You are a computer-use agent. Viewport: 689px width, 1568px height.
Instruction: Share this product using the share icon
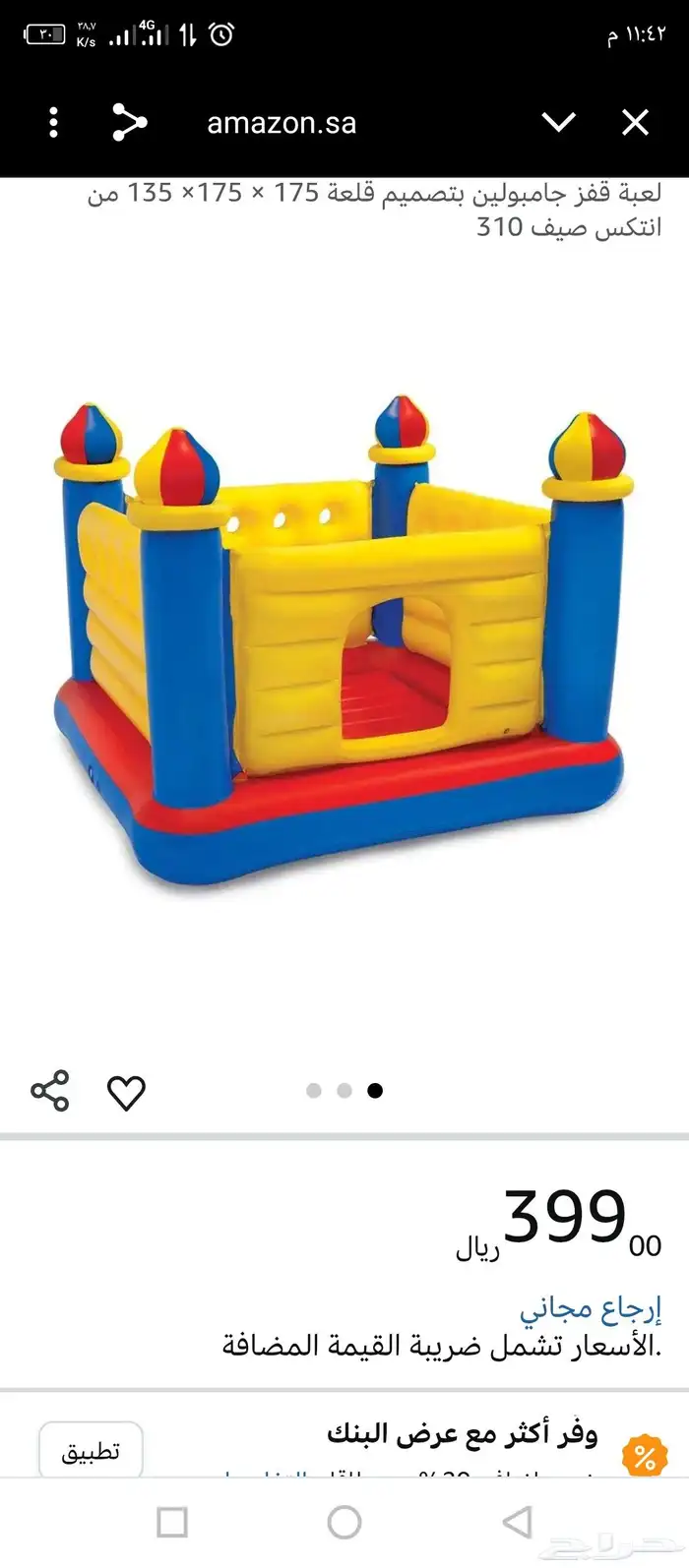click(x=50, y=1091)
